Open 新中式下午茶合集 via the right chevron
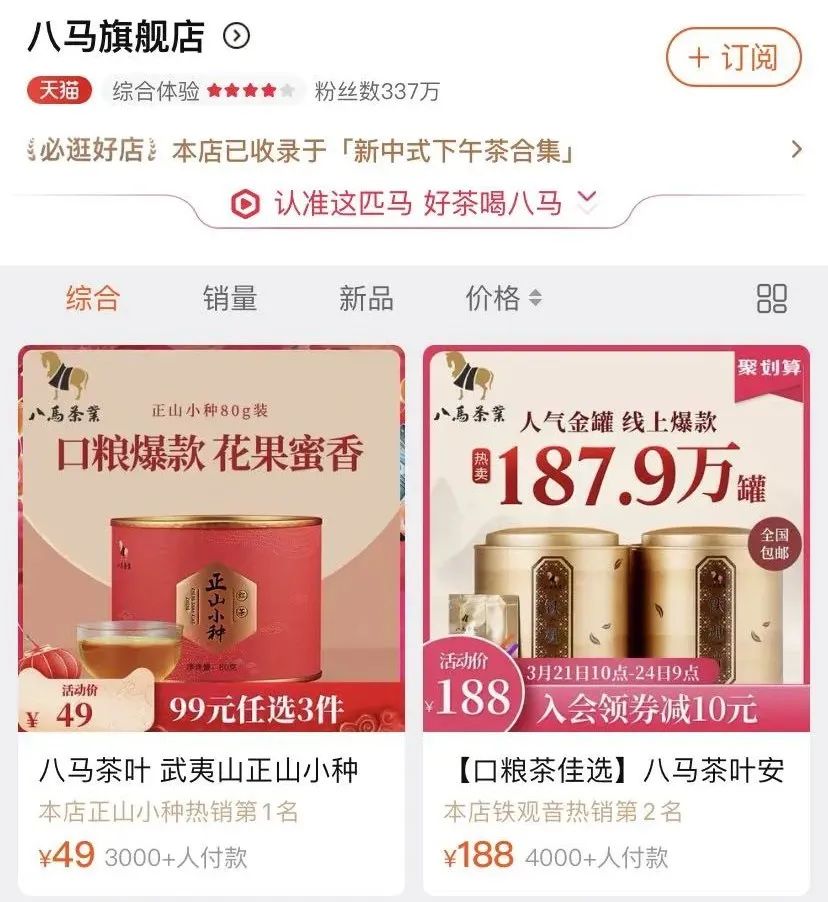Screen dimensions: 828x902 coord(795,148)
